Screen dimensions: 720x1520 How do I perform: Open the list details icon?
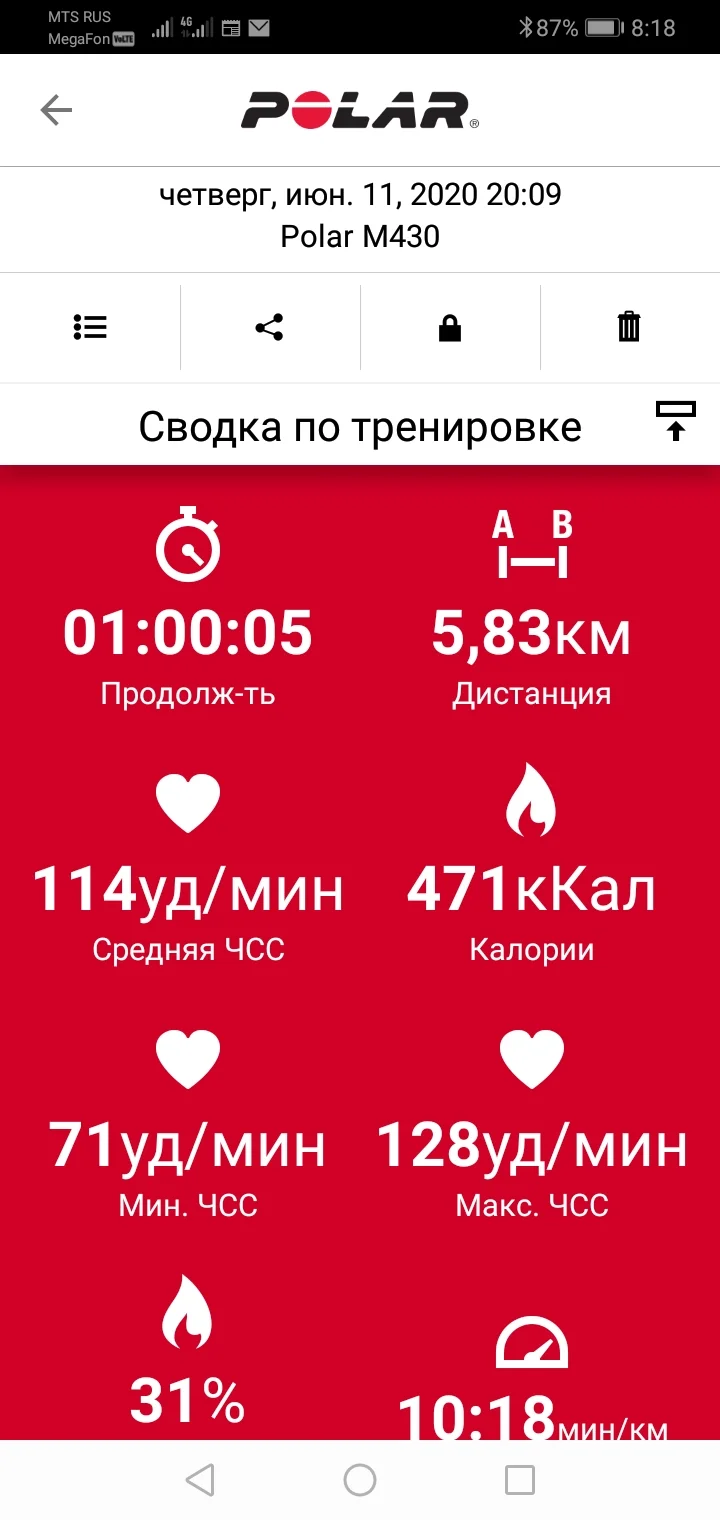pyautogui.click(x=90, y=327)
